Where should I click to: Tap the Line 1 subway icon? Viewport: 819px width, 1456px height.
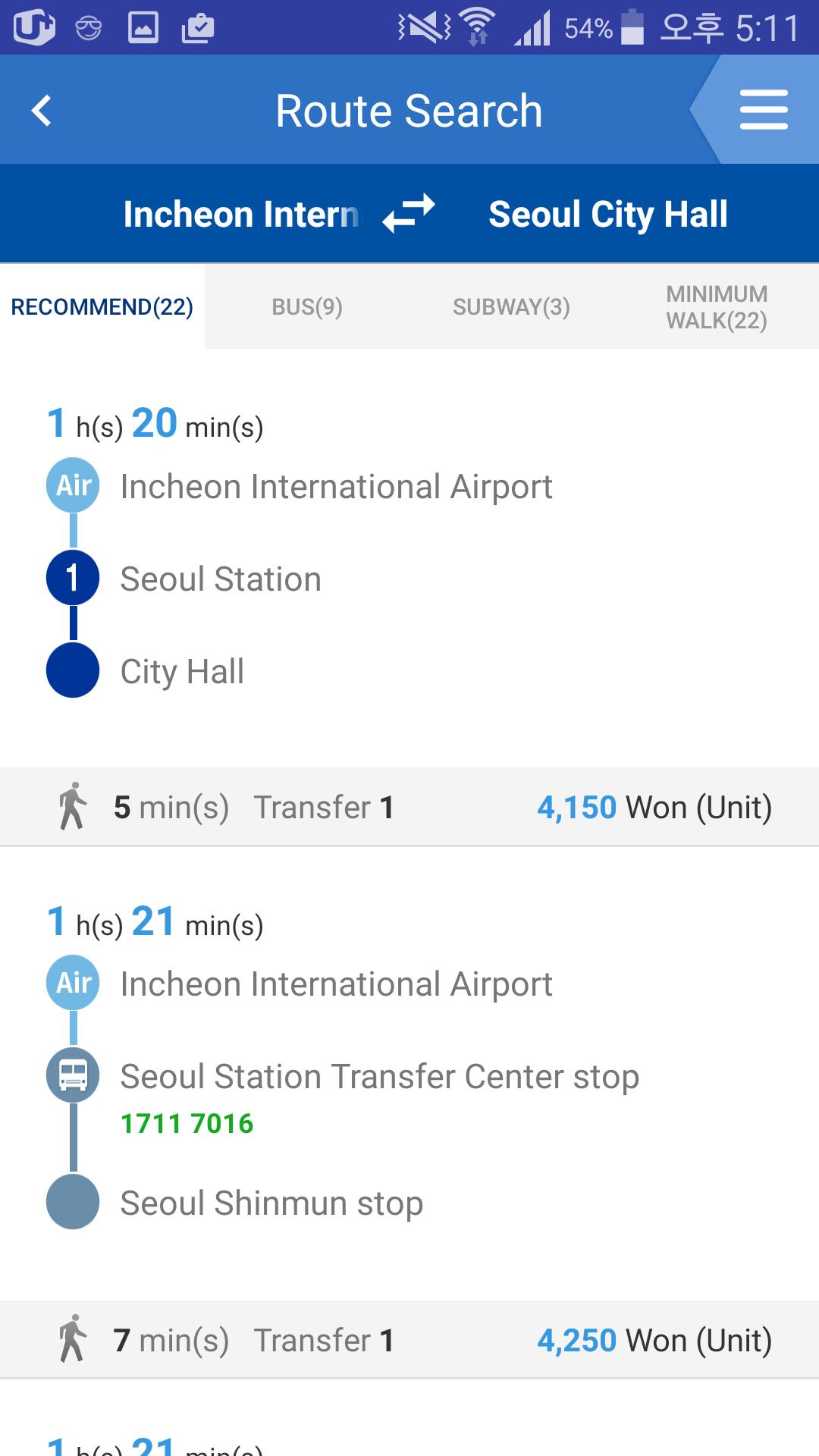[73, 578]
